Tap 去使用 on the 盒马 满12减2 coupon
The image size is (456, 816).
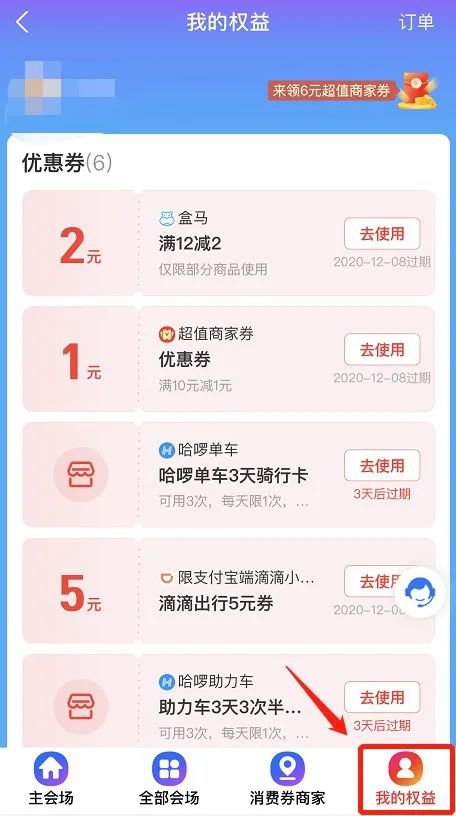pyautogui.click(x=382, y=234)
